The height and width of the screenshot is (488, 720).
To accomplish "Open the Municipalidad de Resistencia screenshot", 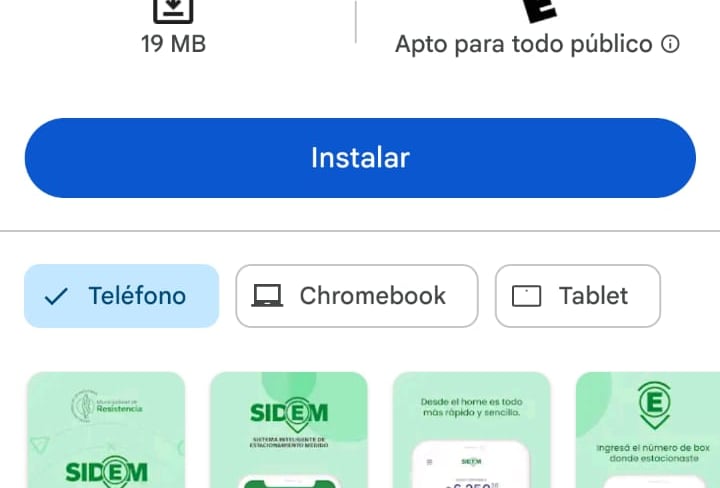I will coord(106,430).
